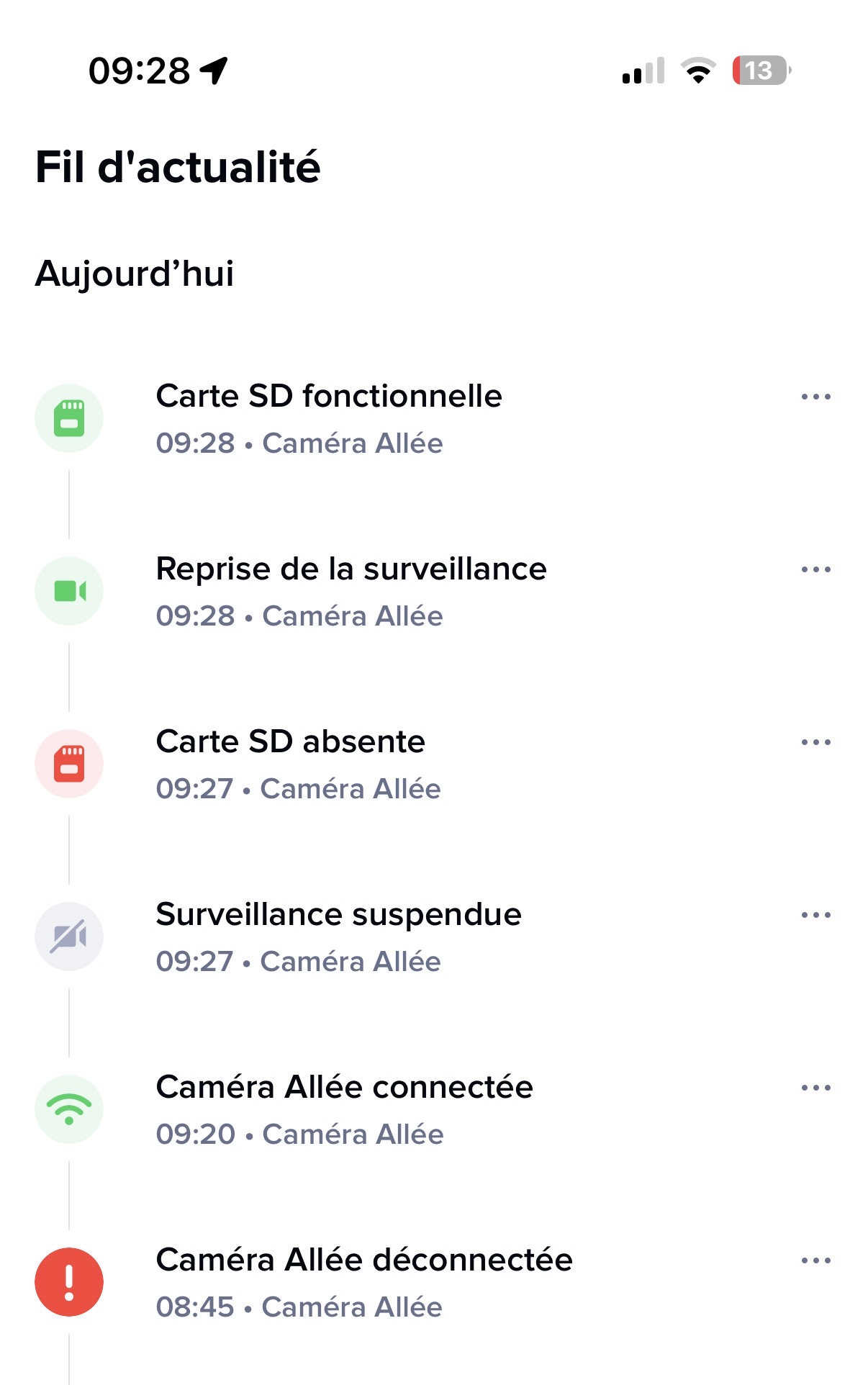This screenshot has height=1385, width=868.
Task: Open options for Carte SD absente
Action: click(815, 742)
